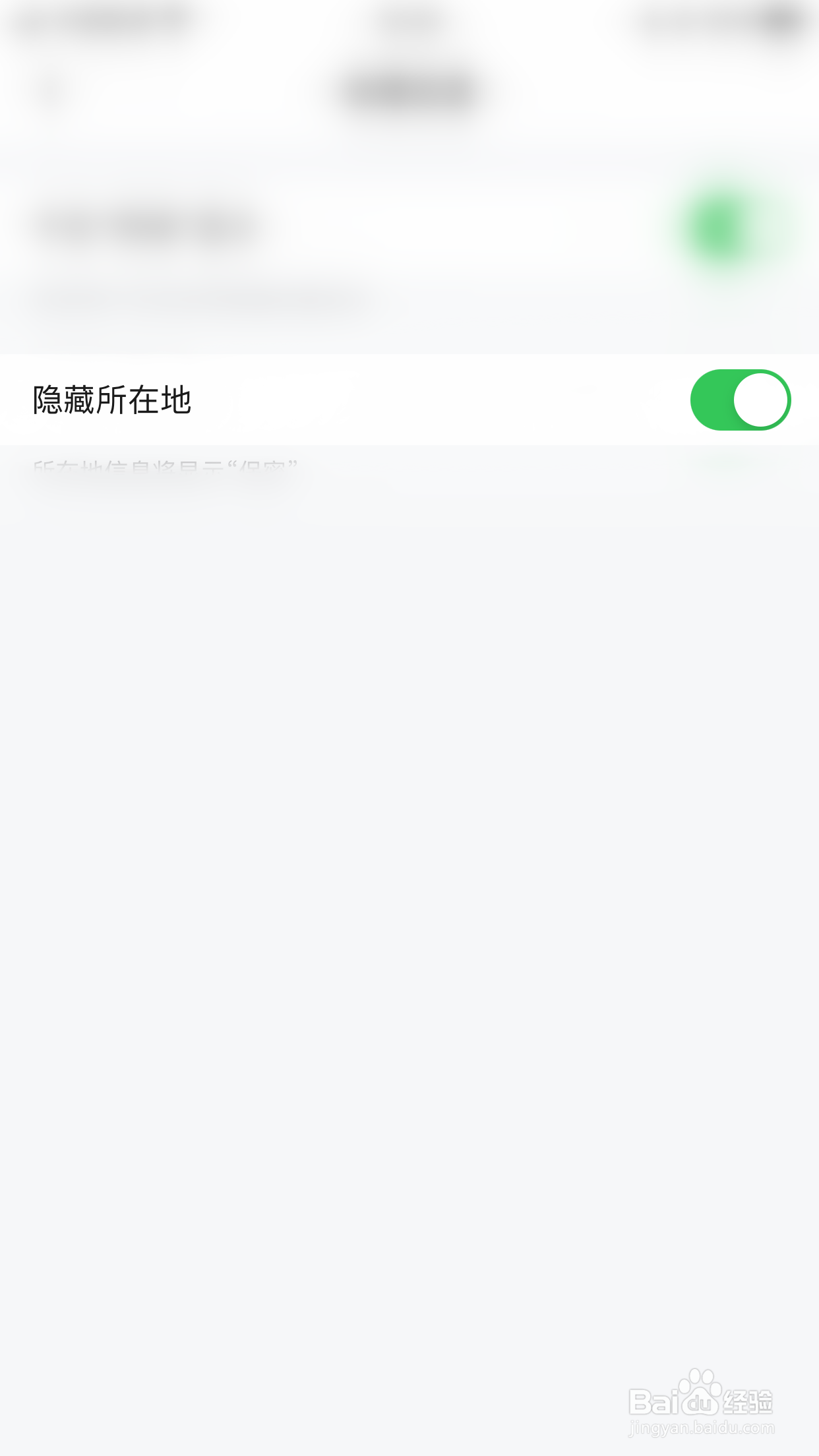Image resolution: width=819 pixels, height=1456 pixels.
Task: Turn the location hiding switch back on
Action: pos(741,399)
